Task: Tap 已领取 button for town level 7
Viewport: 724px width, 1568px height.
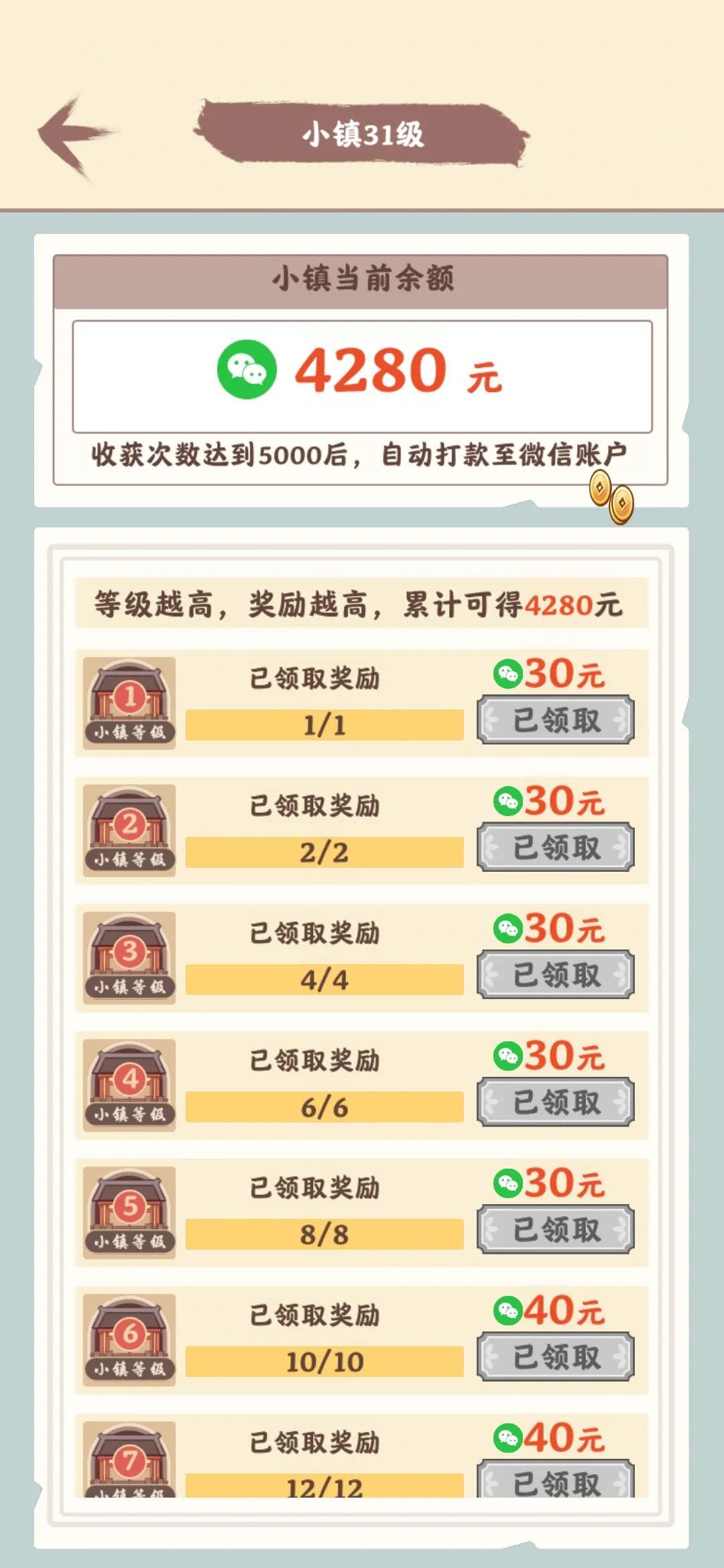Action: (x=556, y=1480)
